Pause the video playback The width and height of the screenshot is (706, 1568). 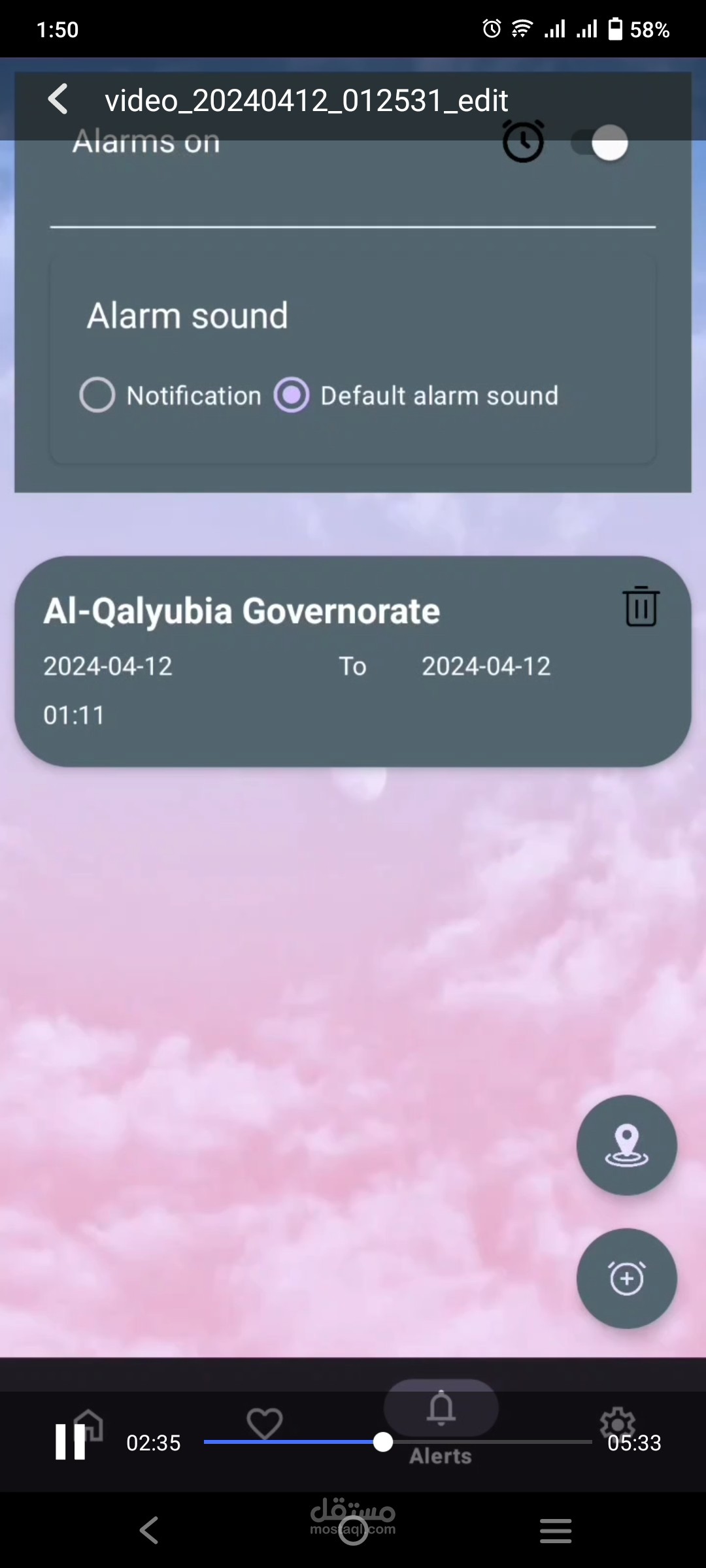tap(71, 1441)
